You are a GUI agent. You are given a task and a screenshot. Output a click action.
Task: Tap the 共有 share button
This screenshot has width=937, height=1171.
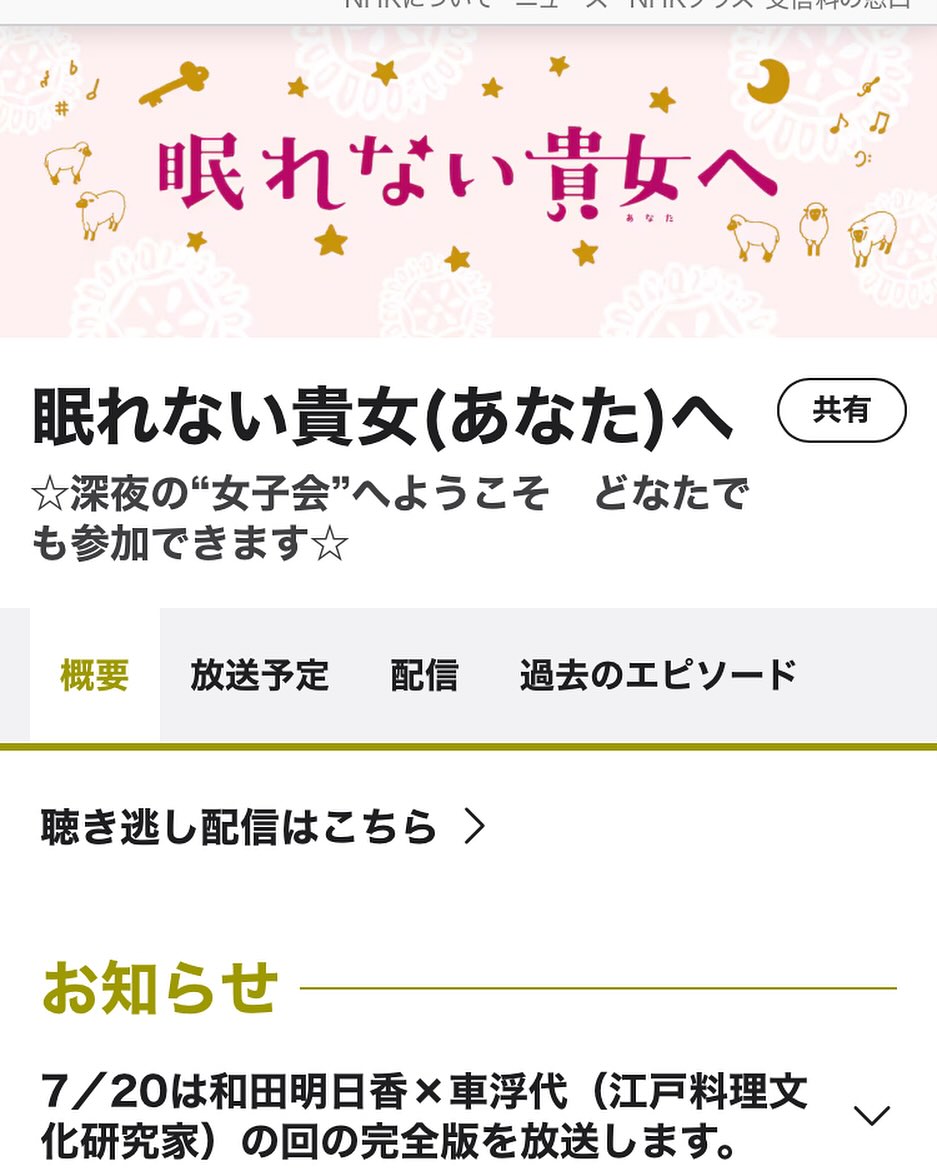pos(841,410)
